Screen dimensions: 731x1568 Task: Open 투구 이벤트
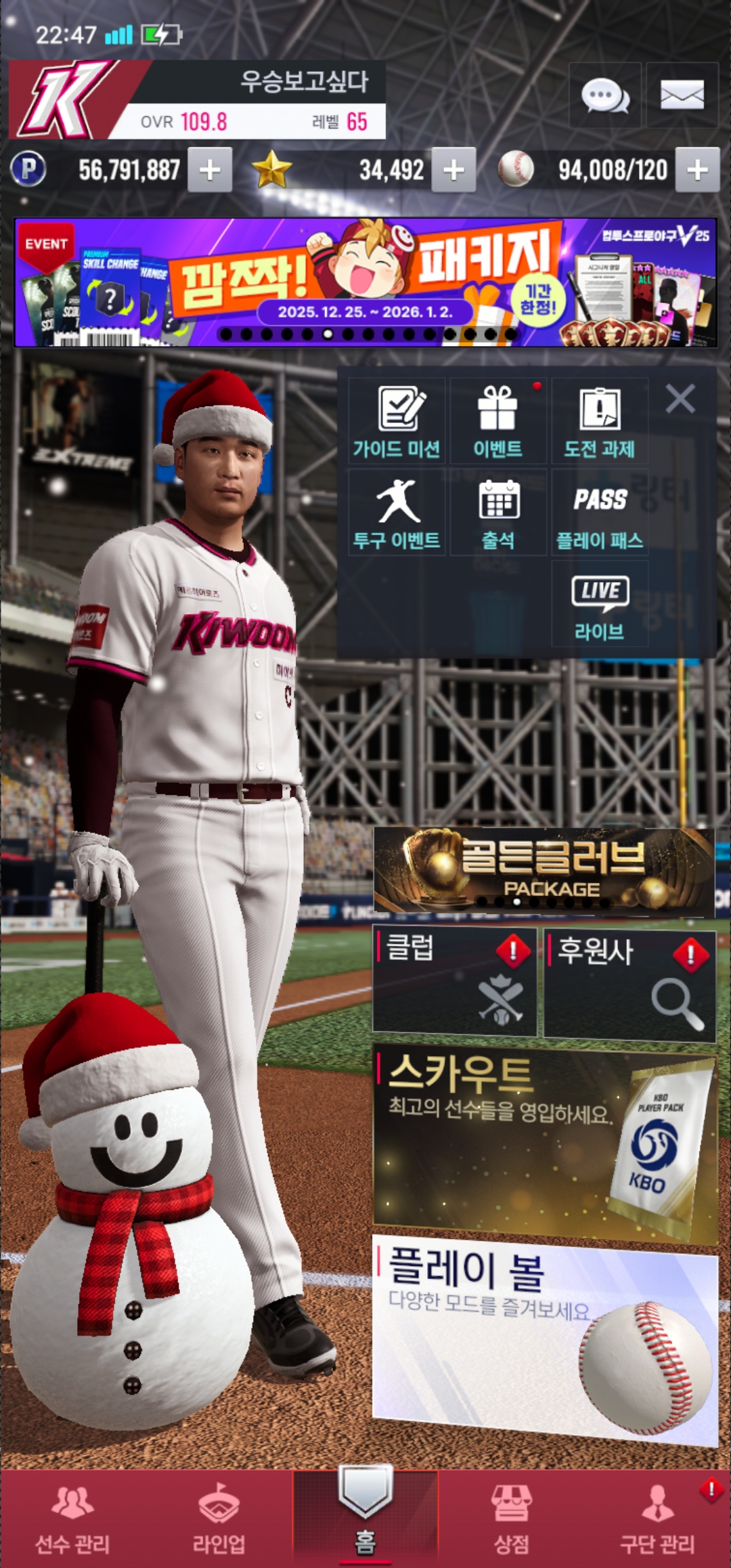[x=397, y=513]
